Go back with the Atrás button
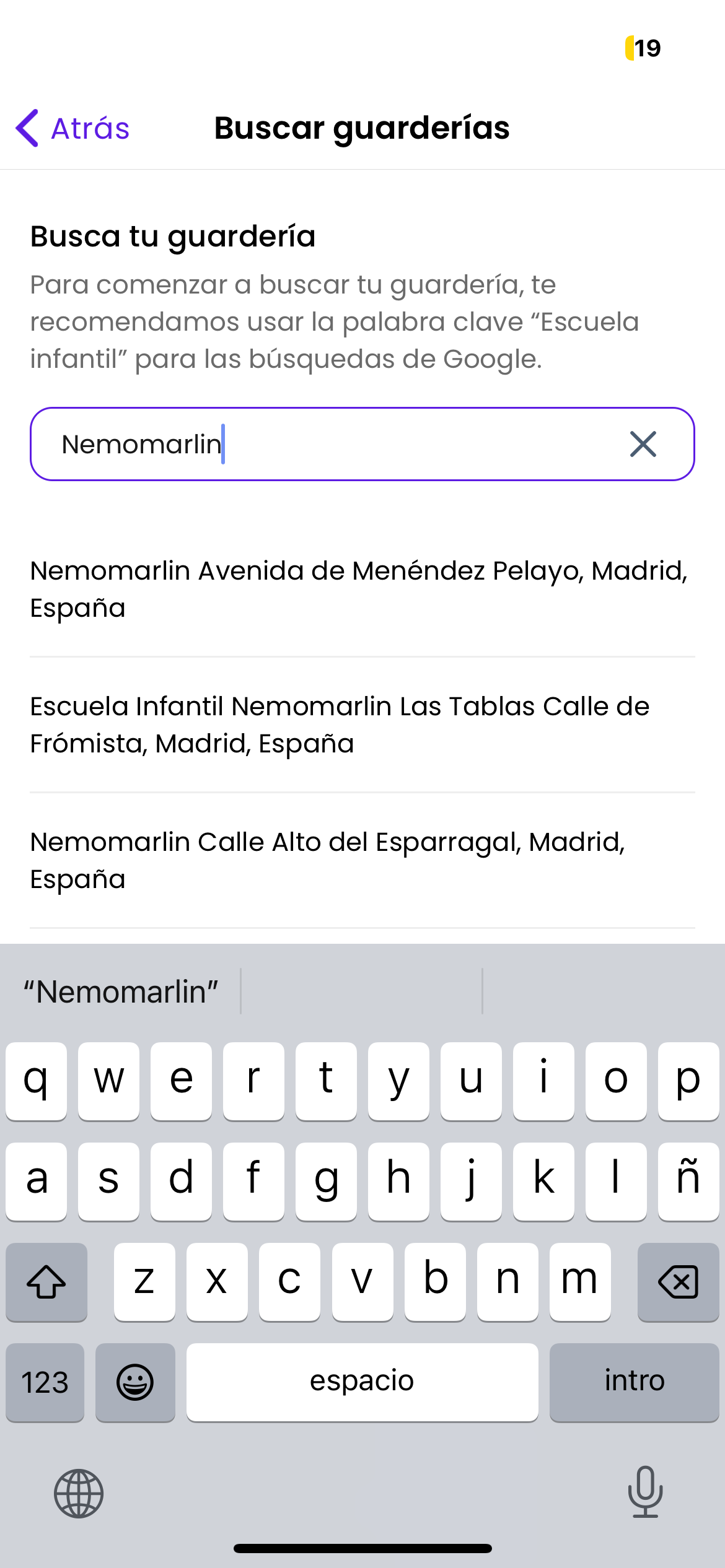This screenshot has width=725, height=1568. coord(72,128)
